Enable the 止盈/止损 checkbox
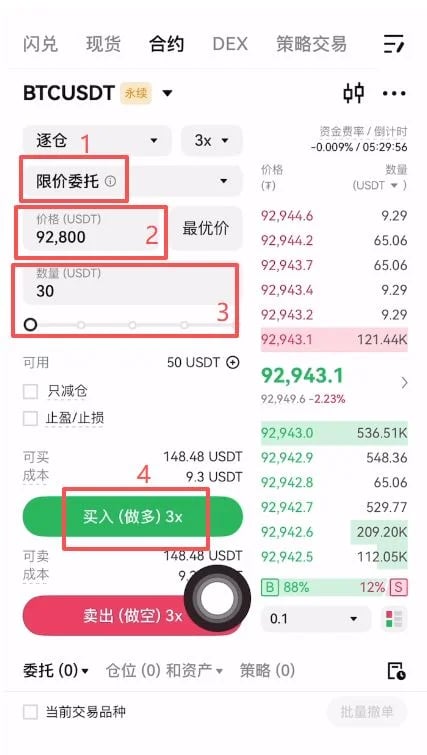This screenshot has width=427, height=755. click(x=30, y=418)
